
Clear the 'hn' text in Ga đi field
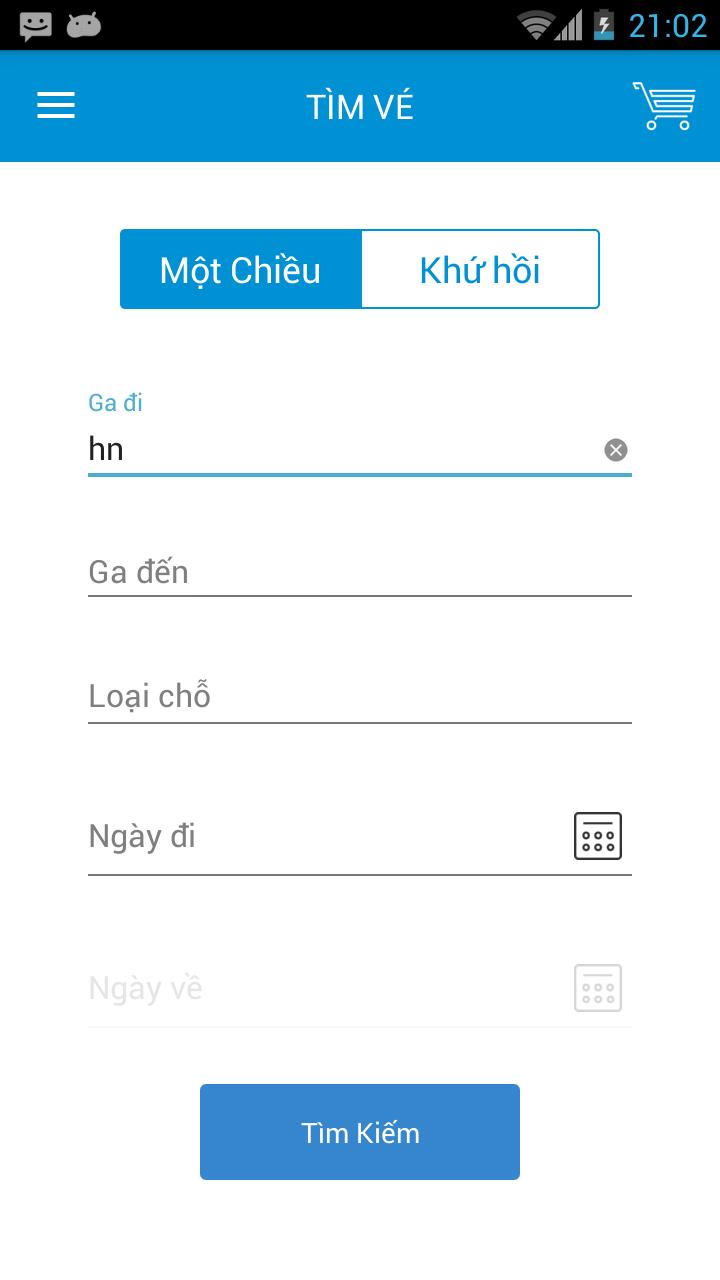pos(616,449)
